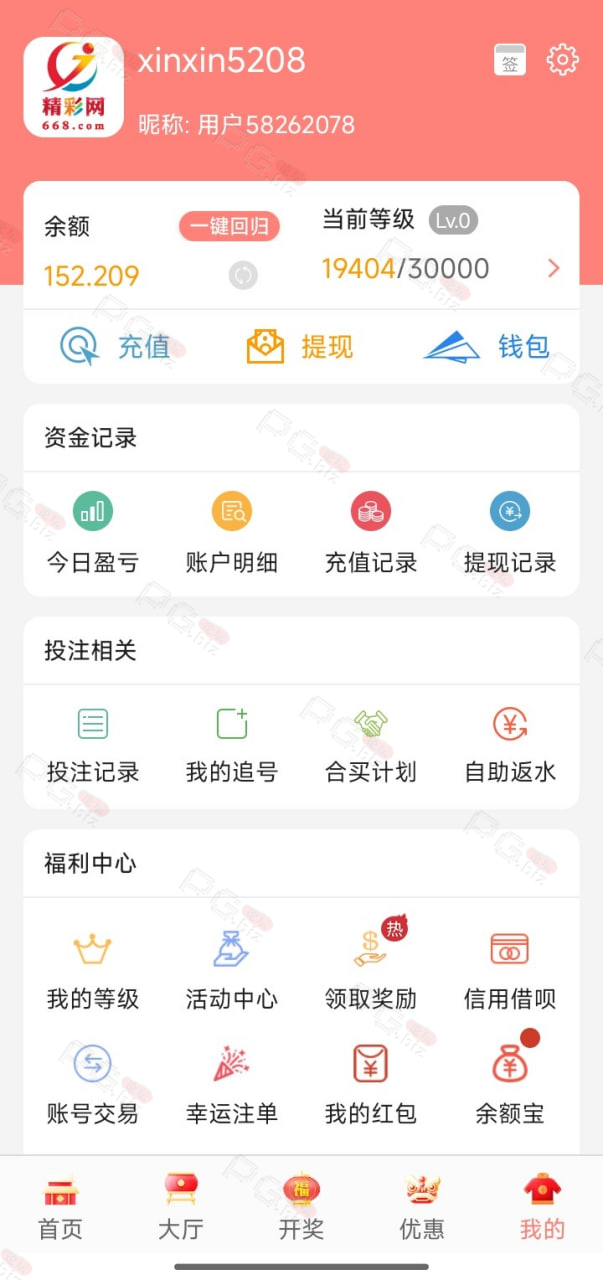Switch to the 优惠 tab
The height and width of the screenshot is (1280, 603).
(x=422, y=1207)
